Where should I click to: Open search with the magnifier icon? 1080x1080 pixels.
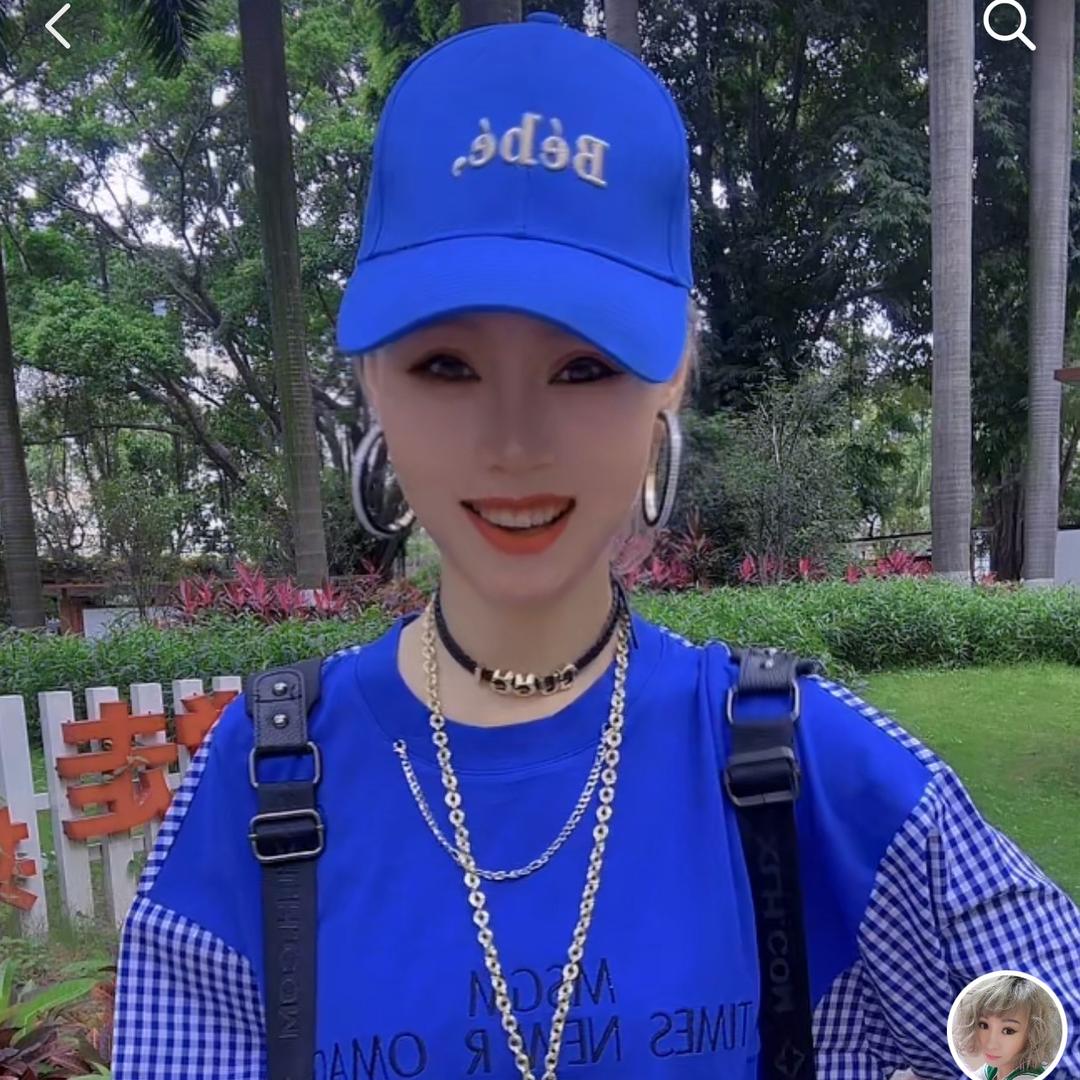click(1007, 25)
